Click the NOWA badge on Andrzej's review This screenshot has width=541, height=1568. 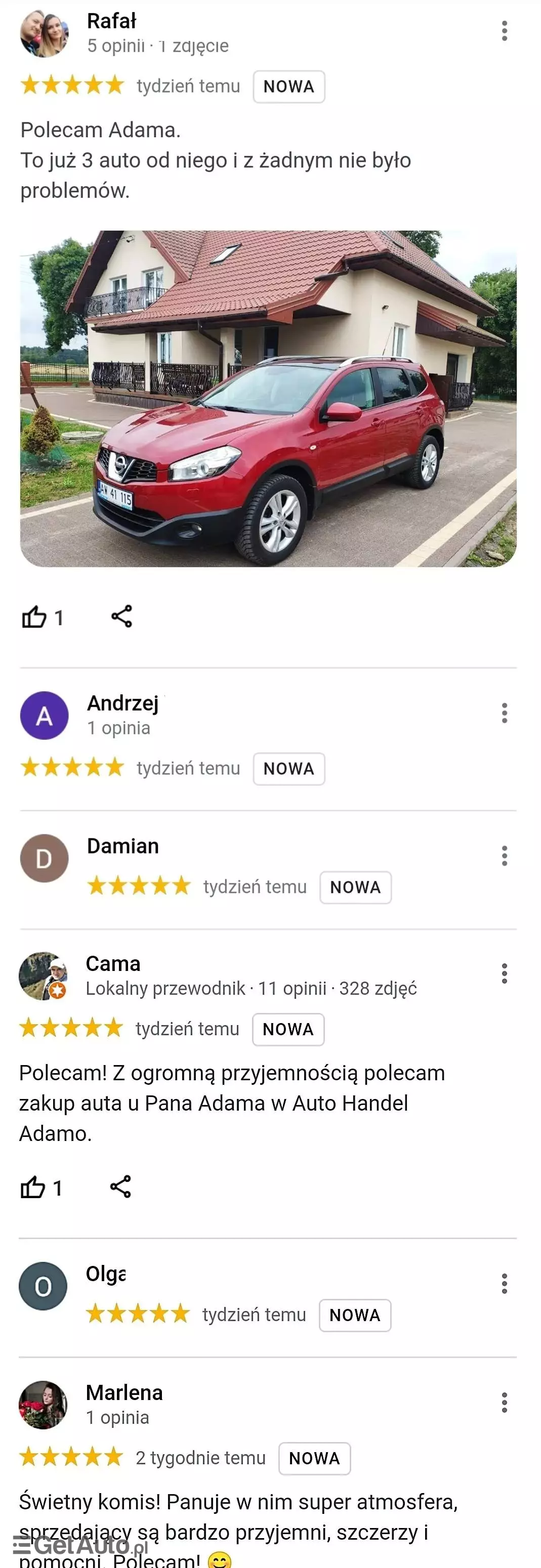tap(289, 768)
